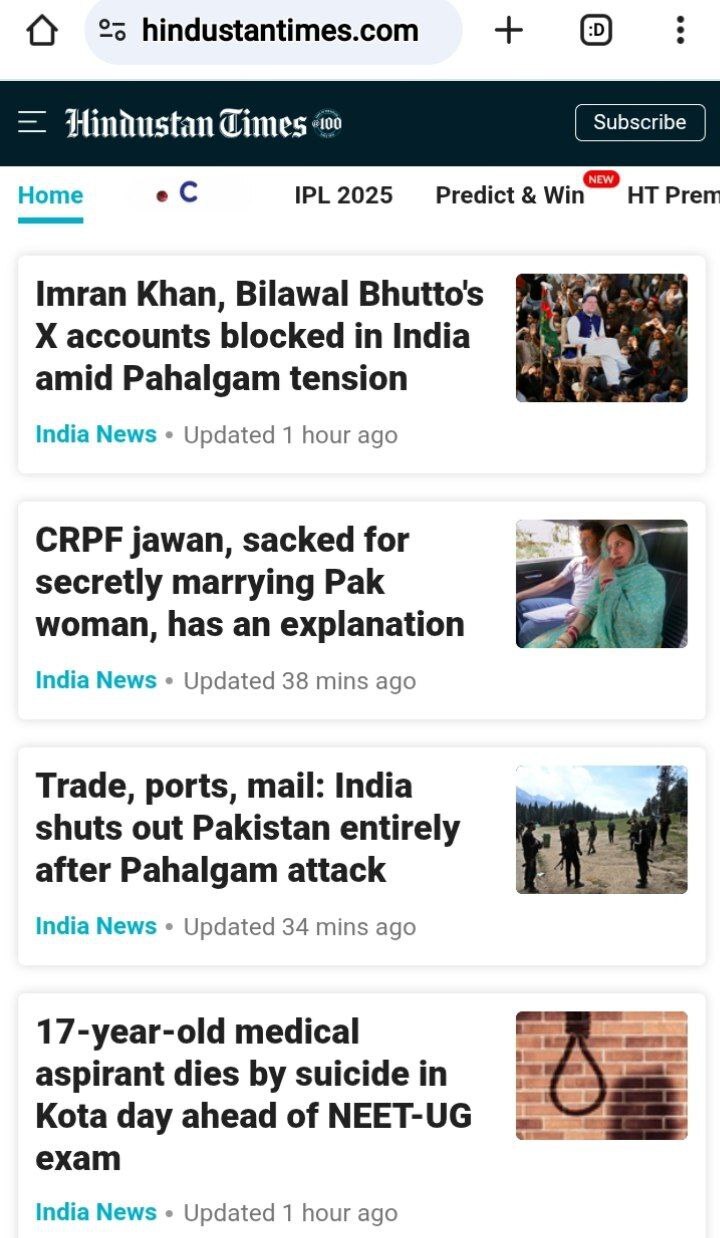Switch to the HT Premium tab
The image size is (720, 1238).
pos(672,195)
